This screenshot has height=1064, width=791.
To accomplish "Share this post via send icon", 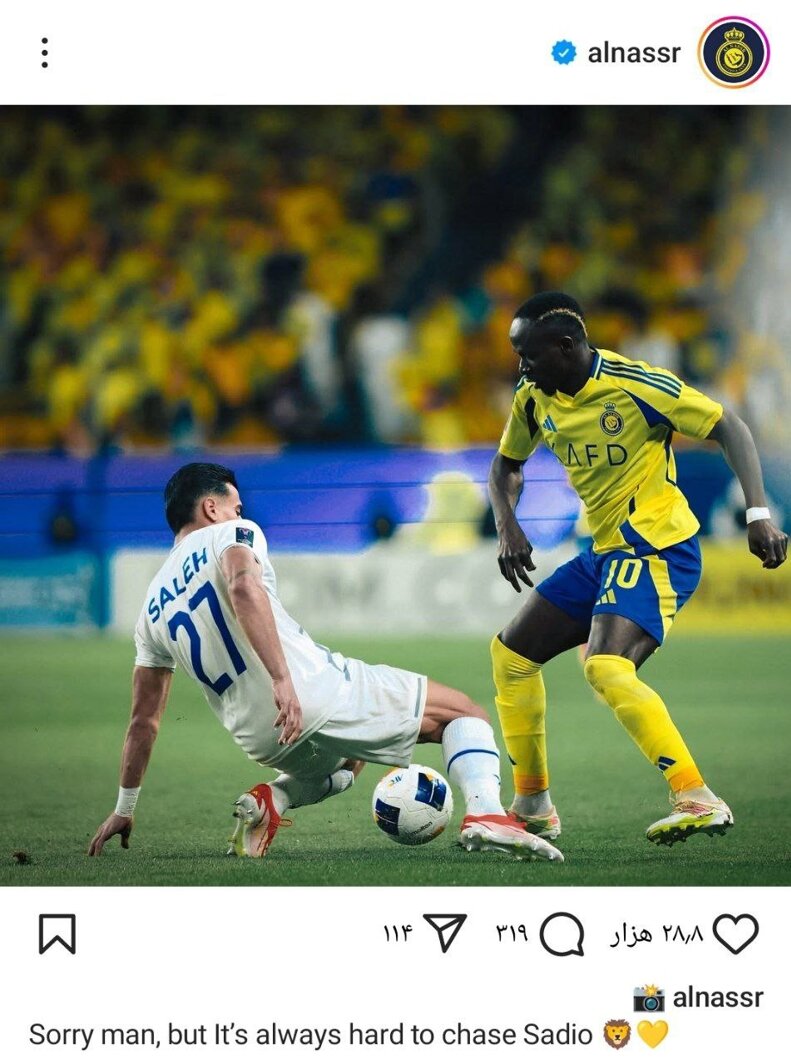I will (x=445, y=933).
